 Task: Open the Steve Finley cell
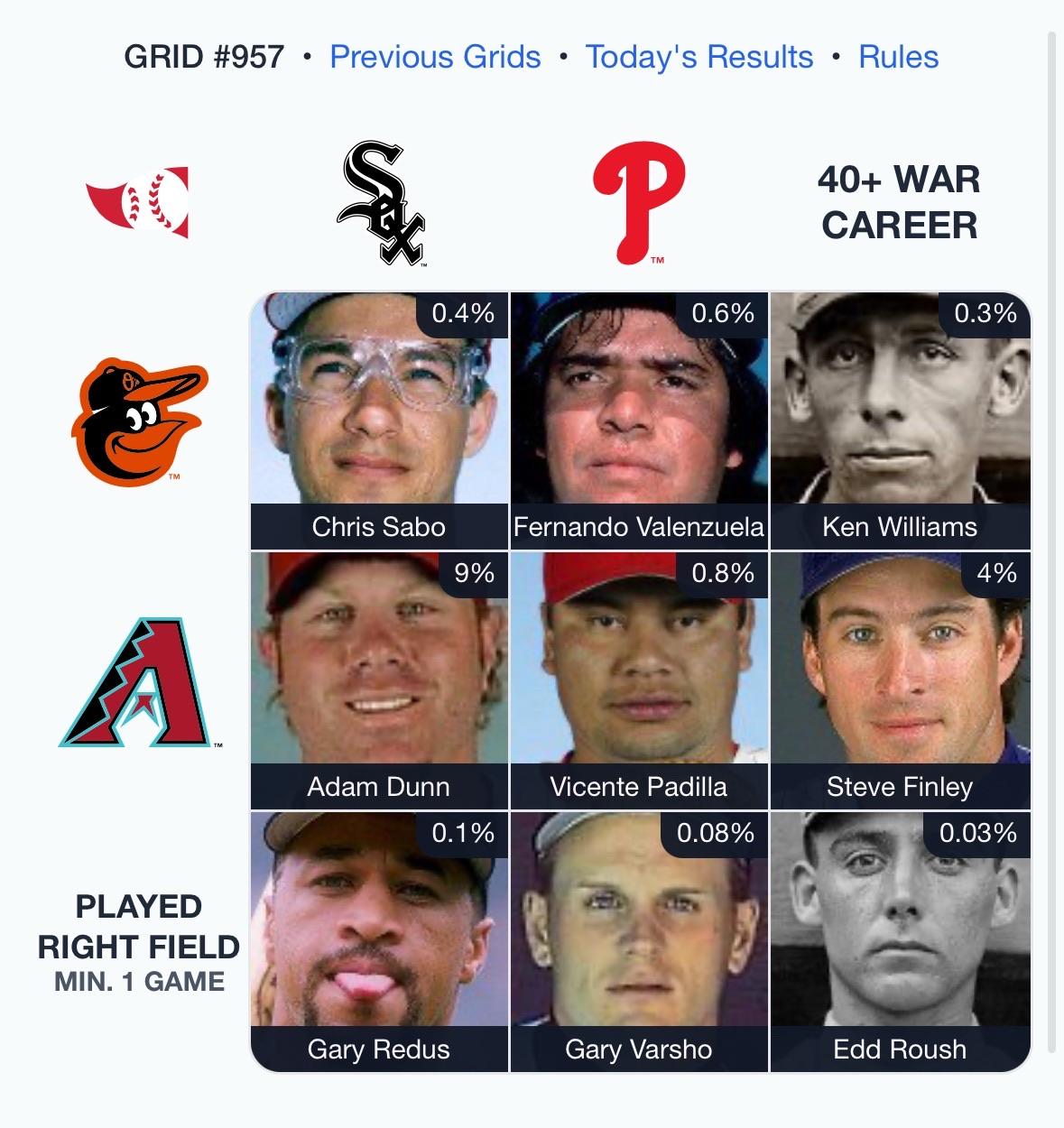[x=900, y=680]
